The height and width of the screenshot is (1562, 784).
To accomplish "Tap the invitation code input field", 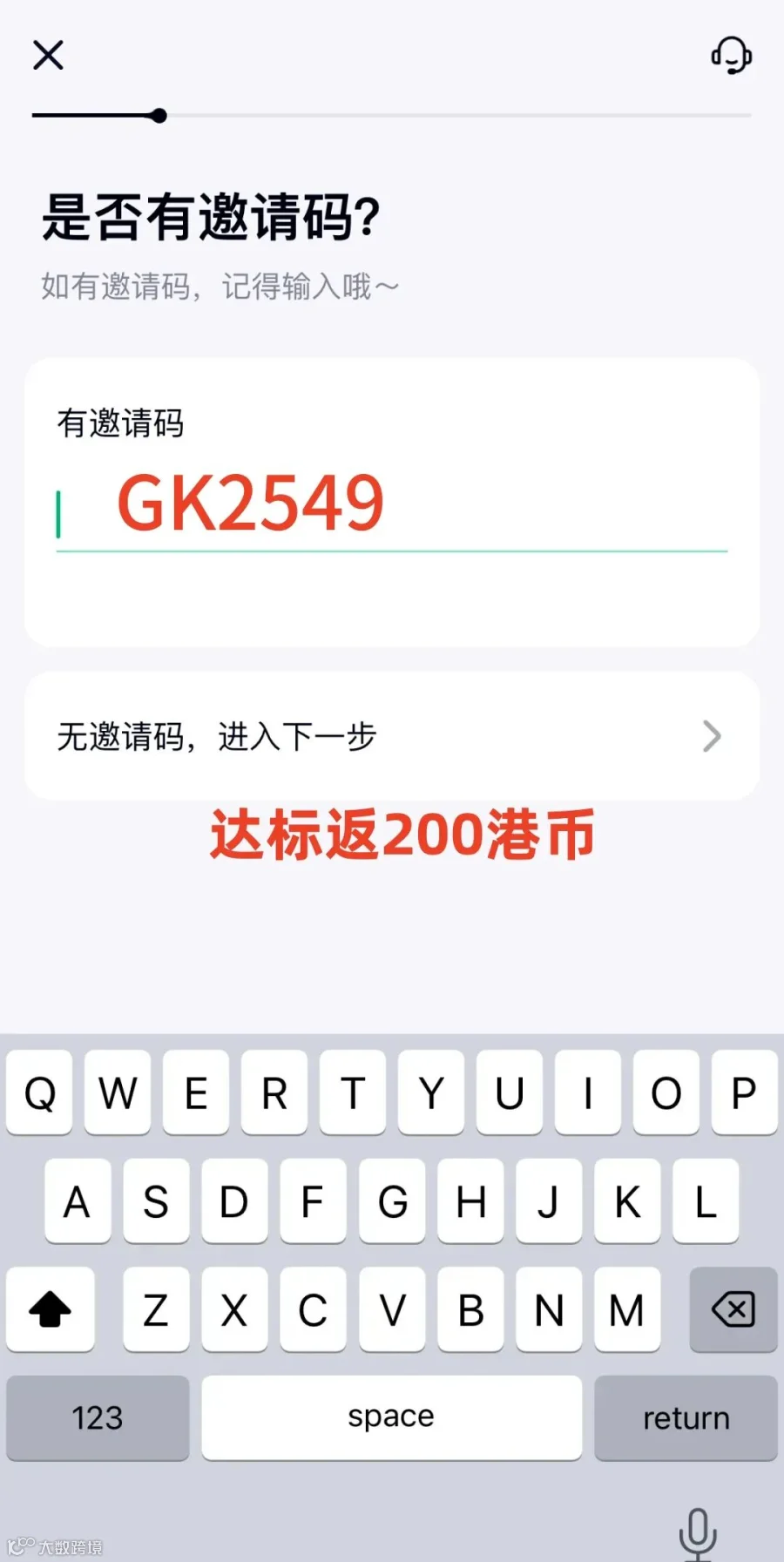I will (x=392, y=505).
